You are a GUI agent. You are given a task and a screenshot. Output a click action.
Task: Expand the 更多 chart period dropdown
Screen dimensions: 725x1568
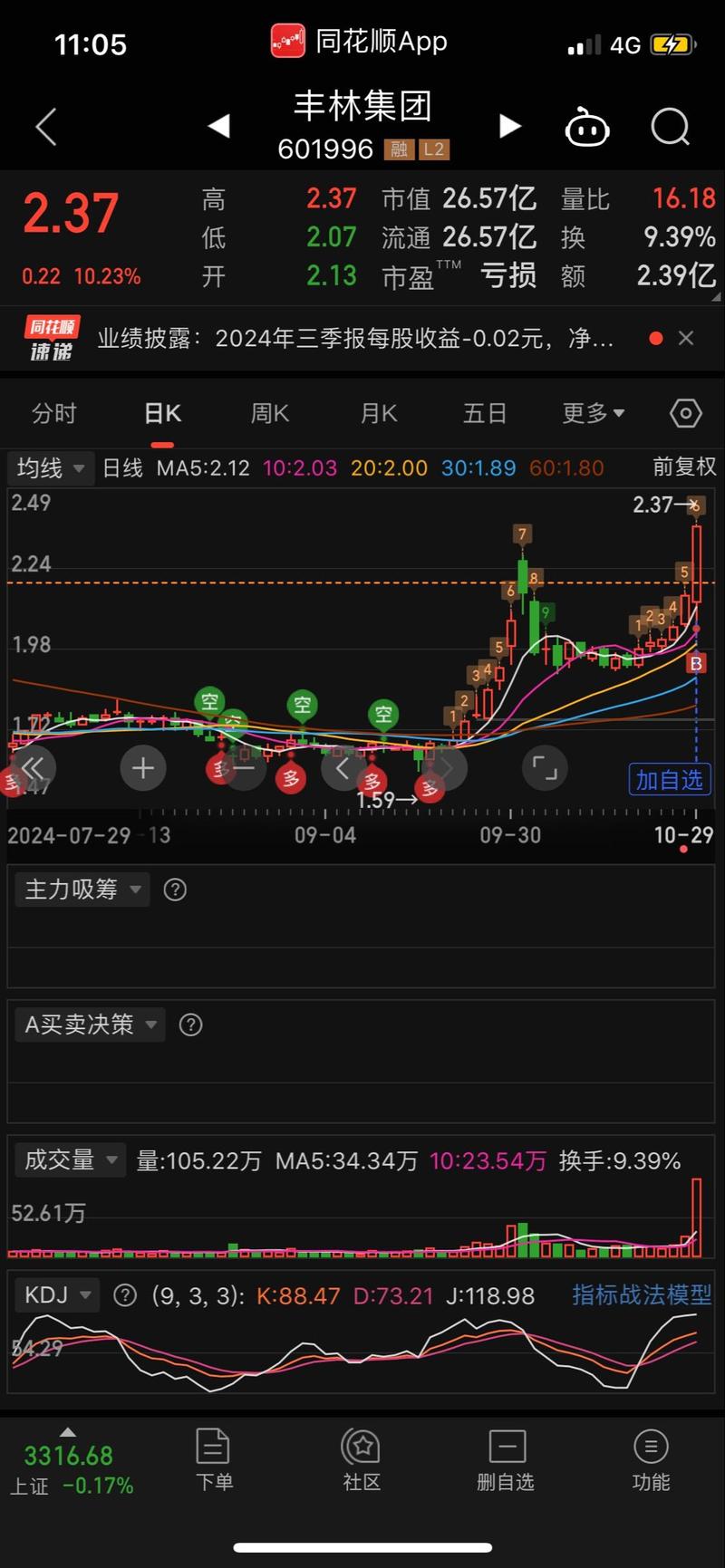pyautogui.click(x=592, y=412)
